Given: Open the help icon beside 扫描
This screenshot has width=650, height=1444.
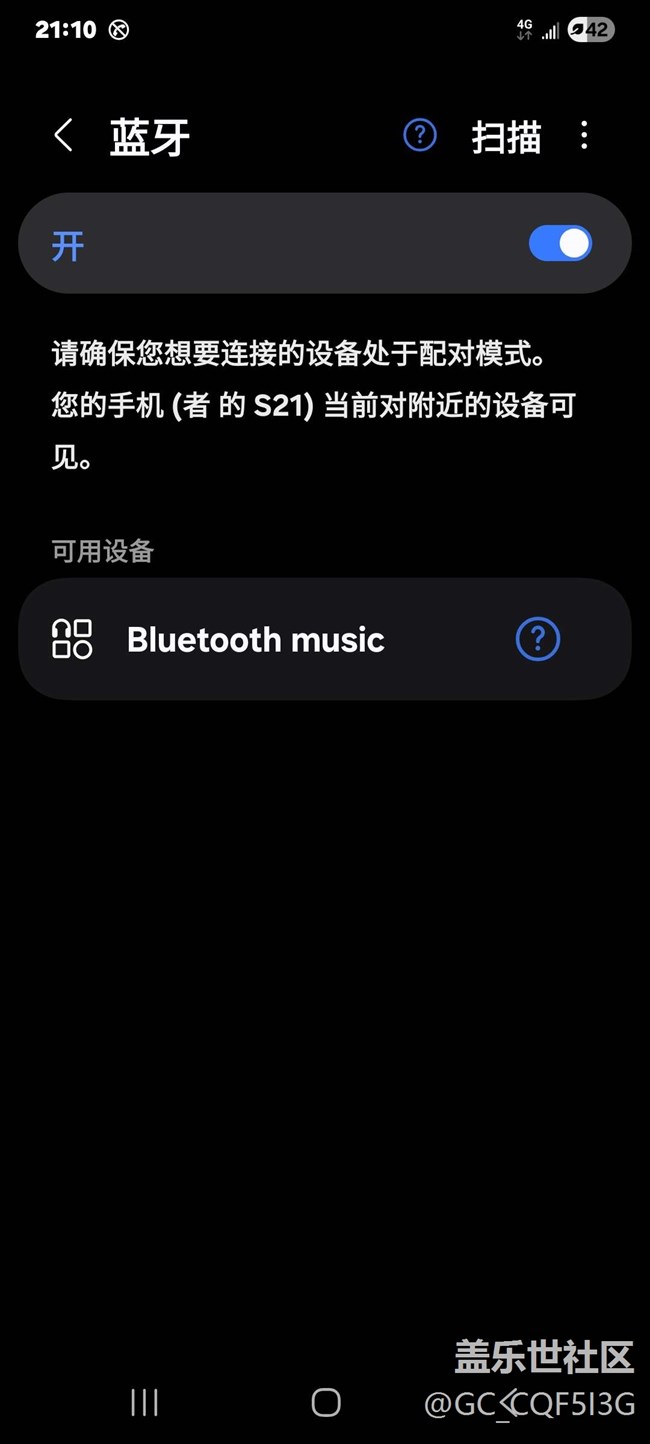Looking at the screenshot, I should click(420, 135).
